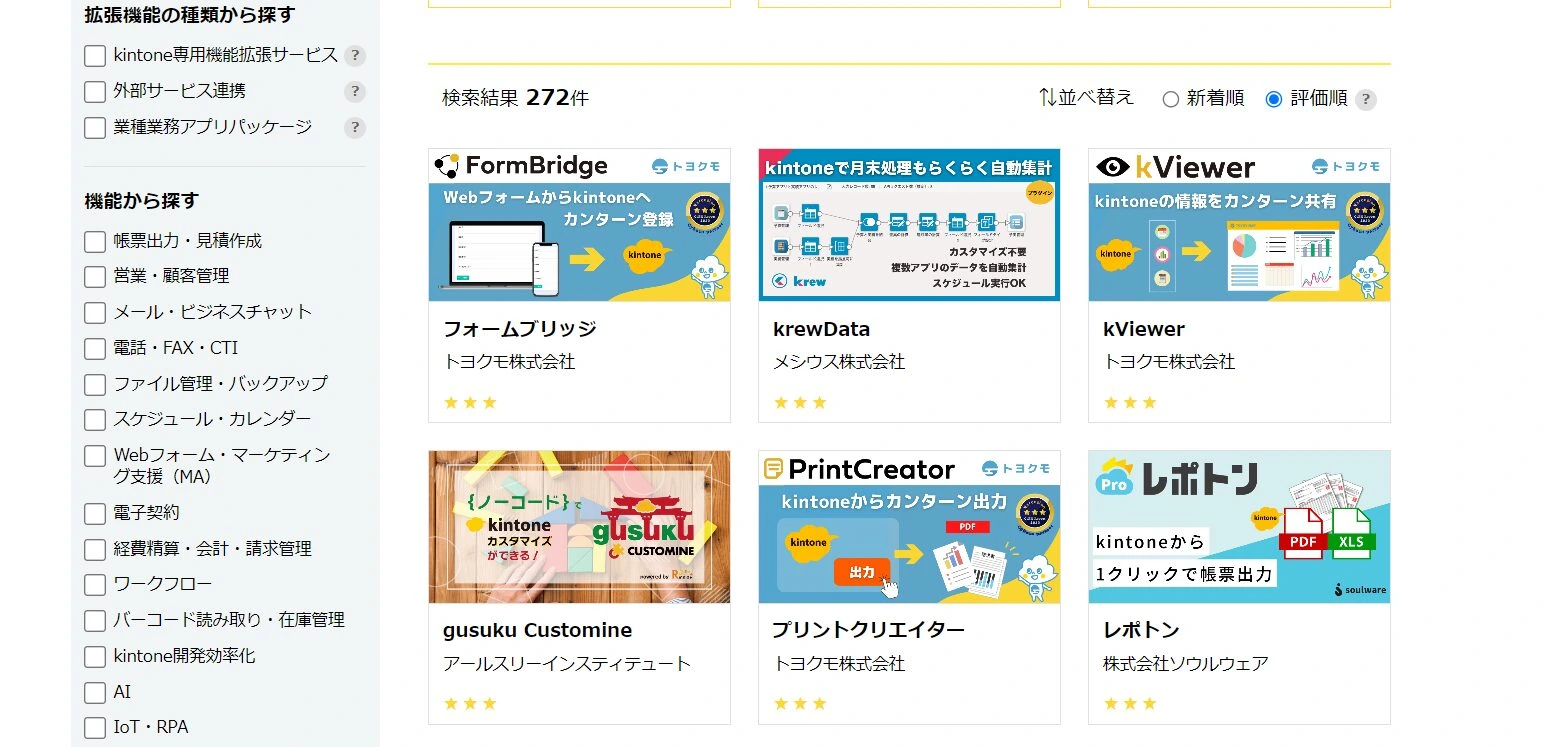Screen dimensions: 1549x747
Task: Open the help icon next to 評価順
Action: (x=1366, y=100)
